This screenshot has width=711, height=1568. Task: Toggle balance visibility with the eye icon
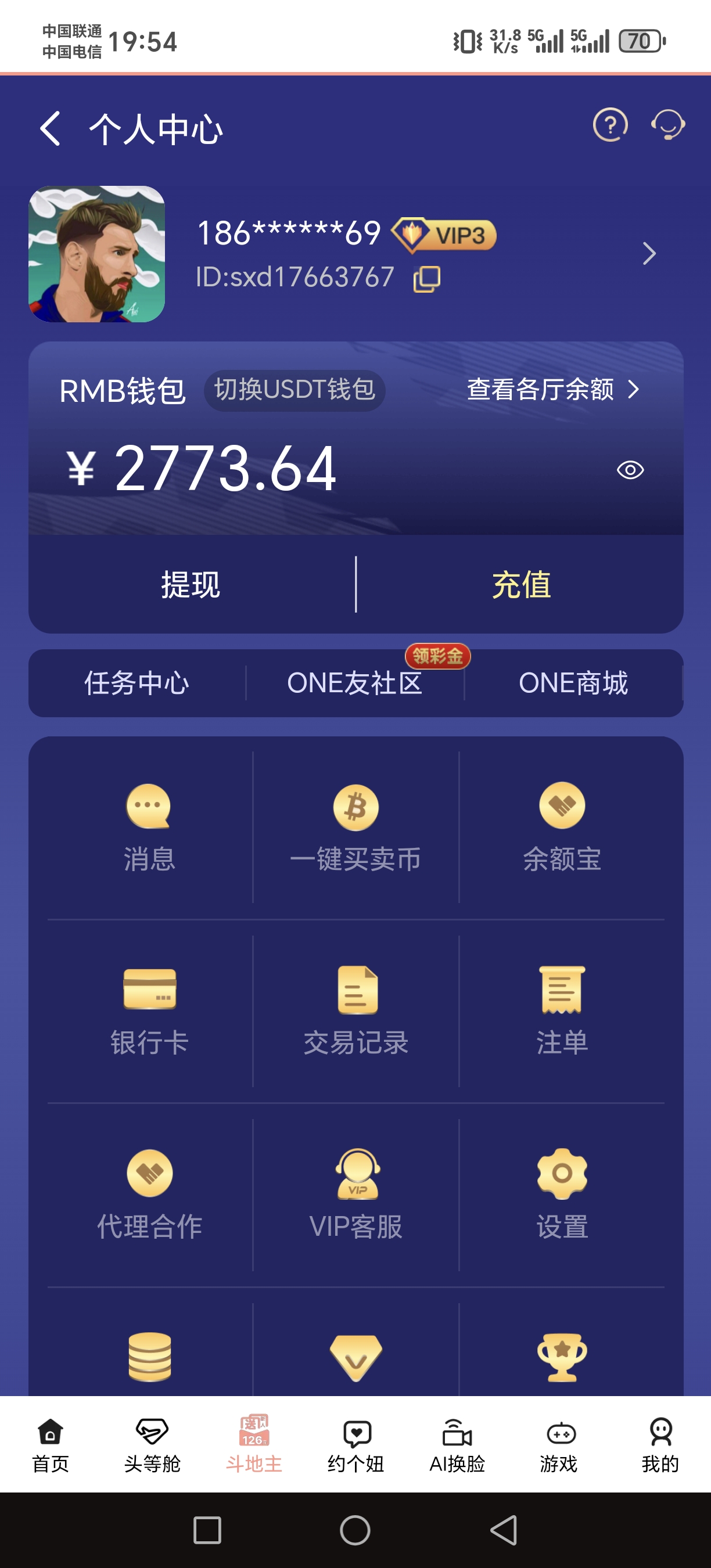(x=631, y=469)
